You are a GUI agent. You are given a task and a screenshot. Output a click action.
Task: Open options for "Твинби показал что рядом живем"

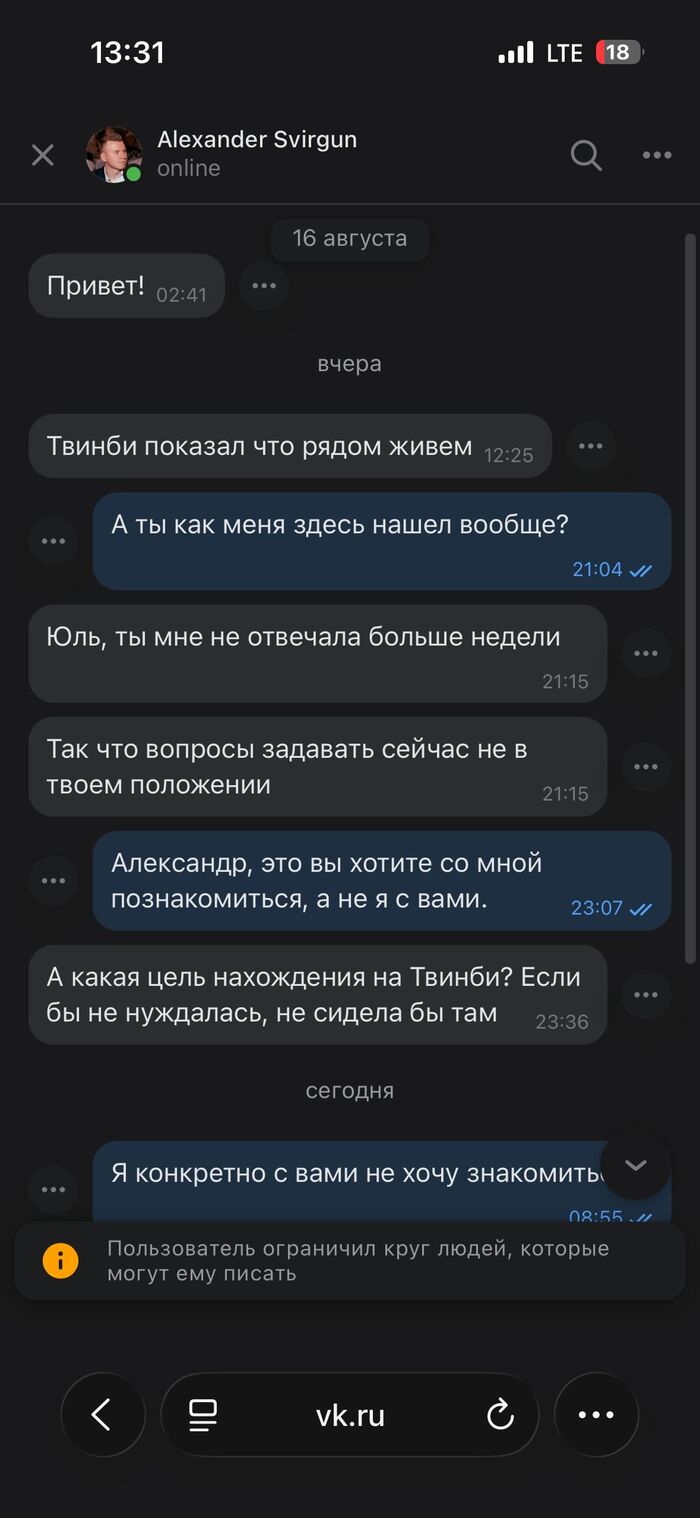pos(591,446)
